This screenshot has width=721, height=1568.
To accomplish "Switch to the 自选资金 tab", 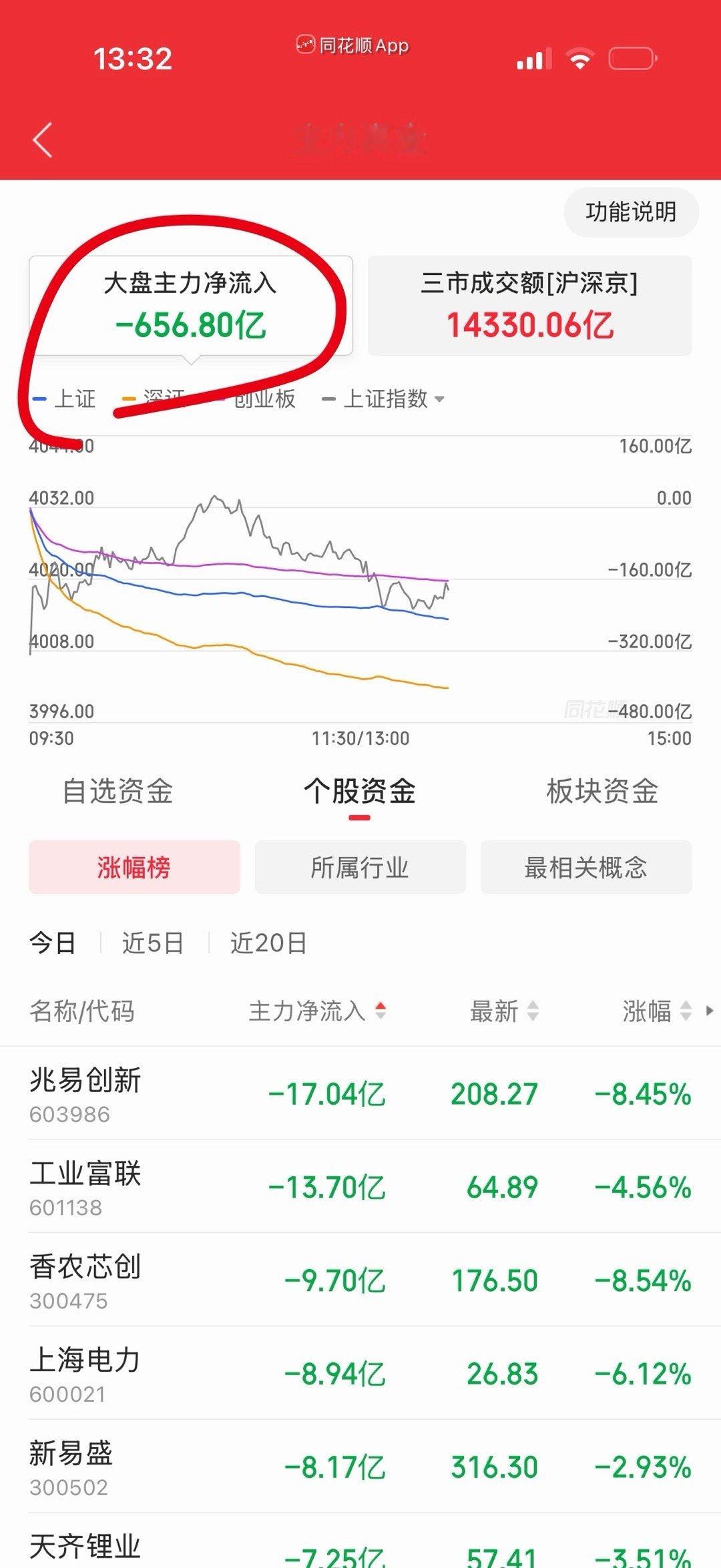I will [119, 791].
